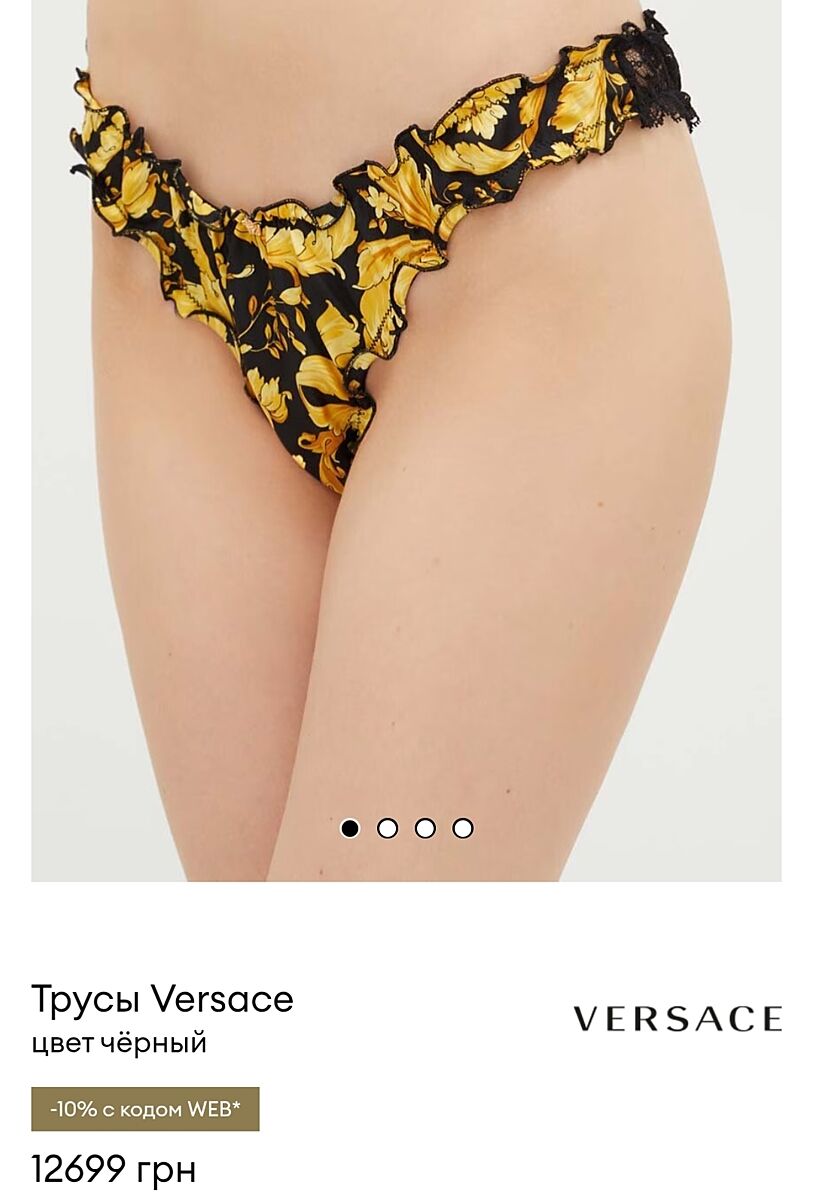Viewport: 813px width, 1200px height.
Task: Jump to the third product photo dot
Action: coord(425,828)
